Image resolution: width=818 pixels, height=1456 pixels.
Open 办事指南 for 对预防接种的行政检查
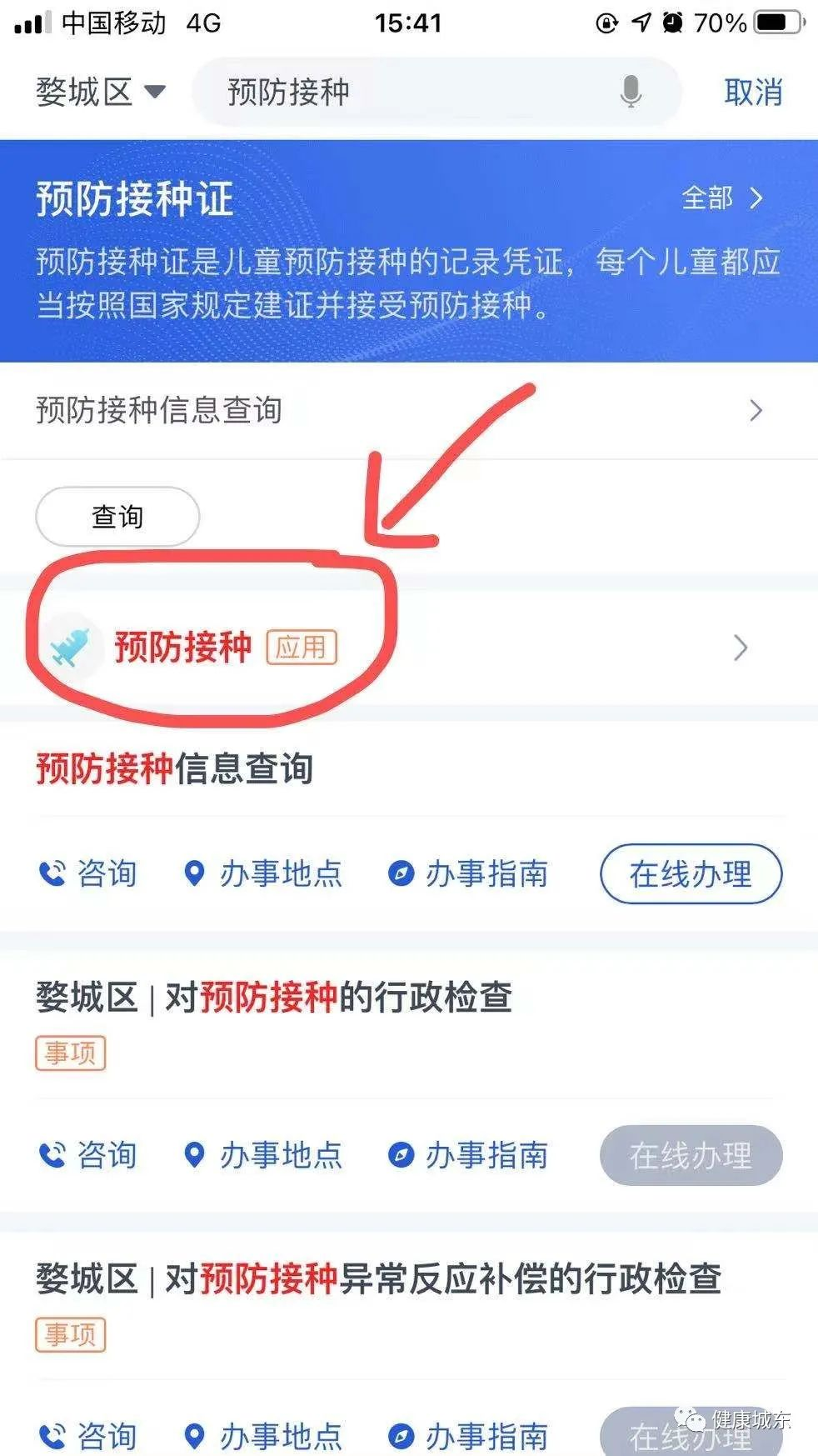(469, 1155)
